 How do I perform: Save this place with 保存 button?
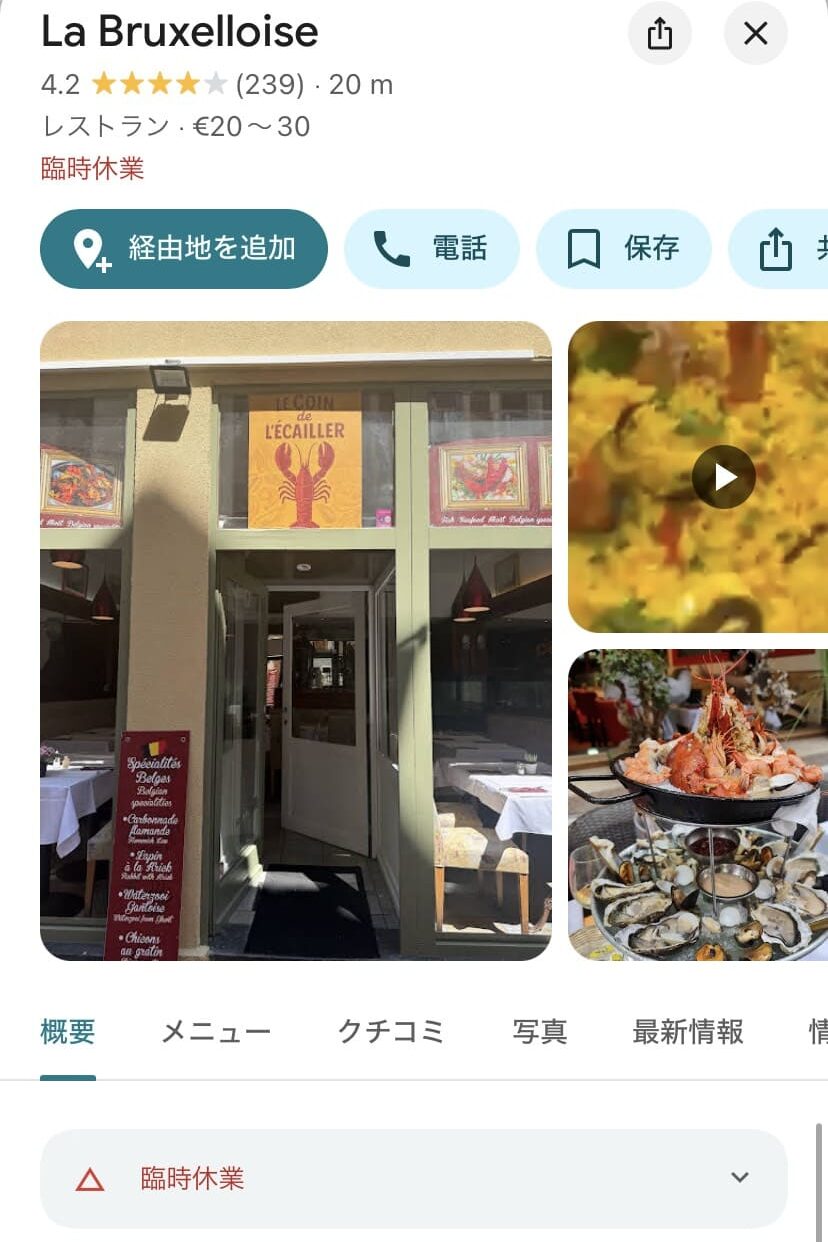[x=623, y=249]
